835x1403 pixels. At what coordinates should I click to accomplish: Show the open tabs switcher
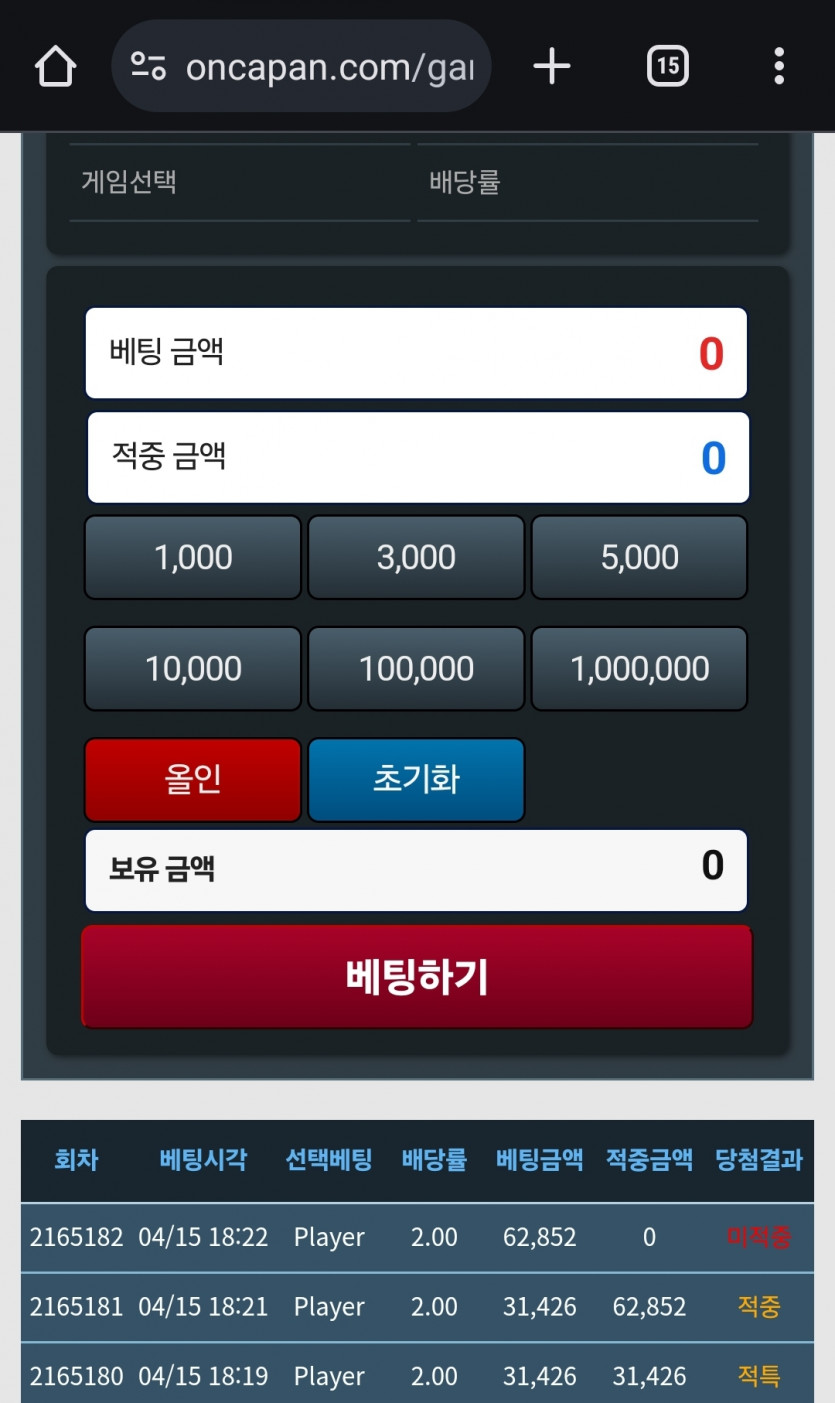(667, 67)
